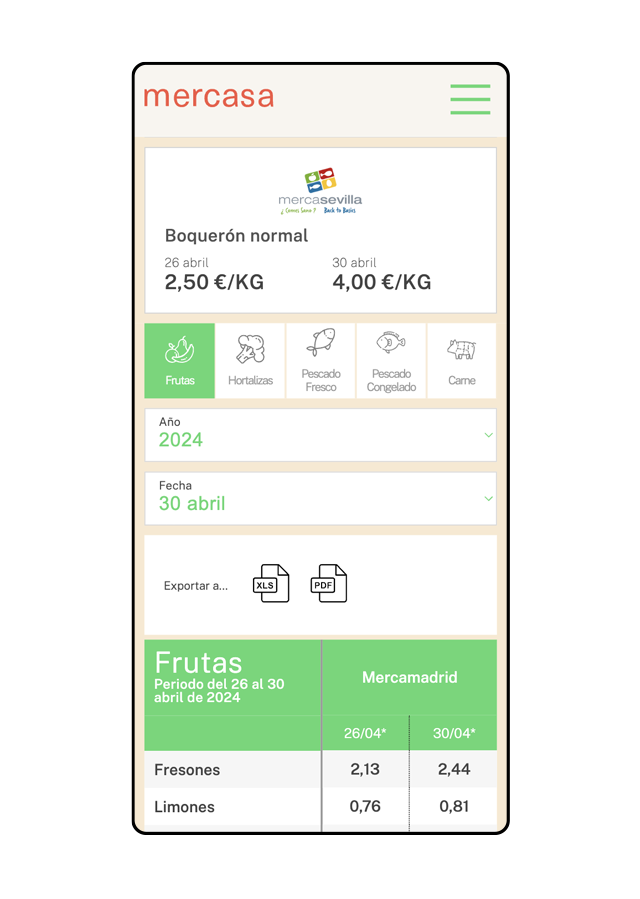640x899 pixels.
Task: Expand the Fecha dropdown showing 30 abril
Action: [320, 498]
